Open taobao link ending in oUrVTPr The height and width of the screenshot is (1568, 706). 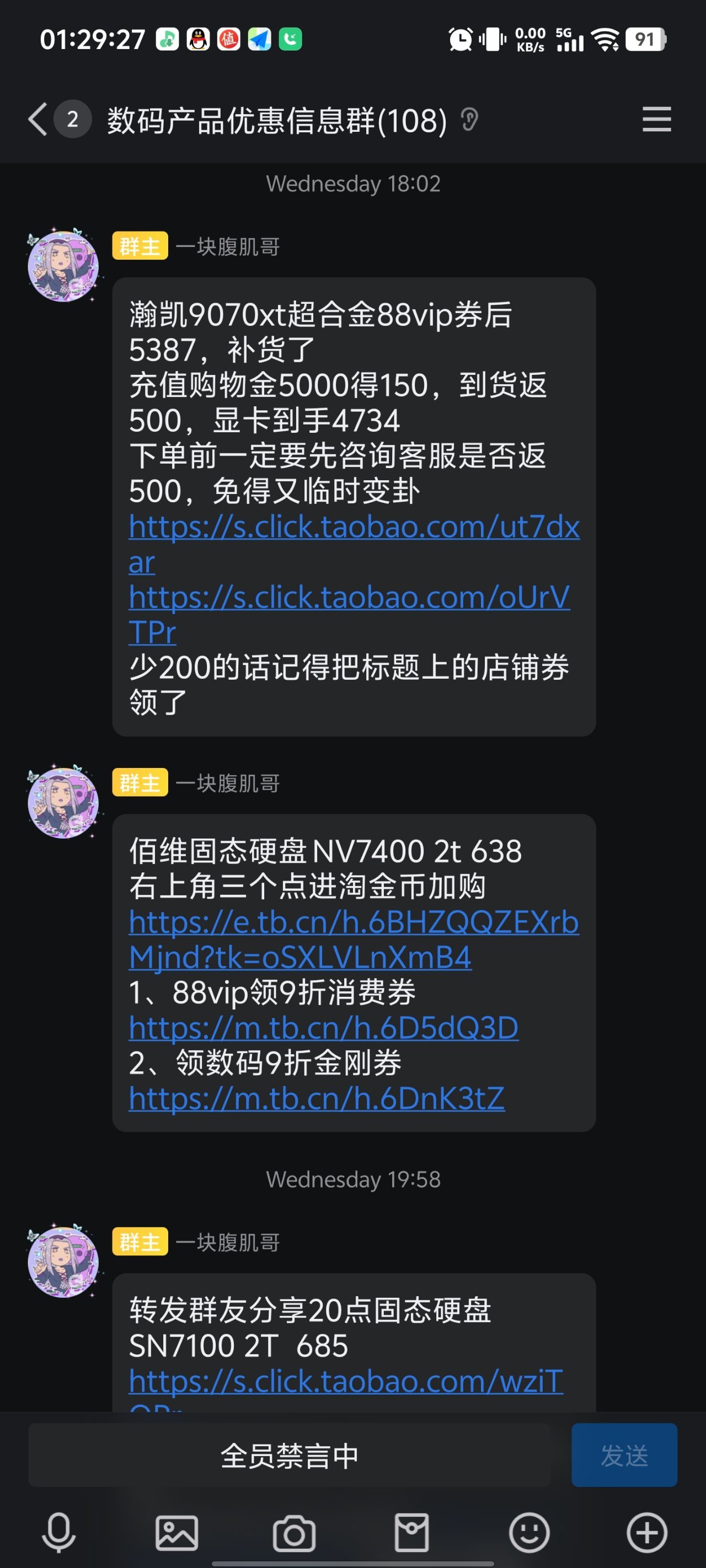(349, 598)
